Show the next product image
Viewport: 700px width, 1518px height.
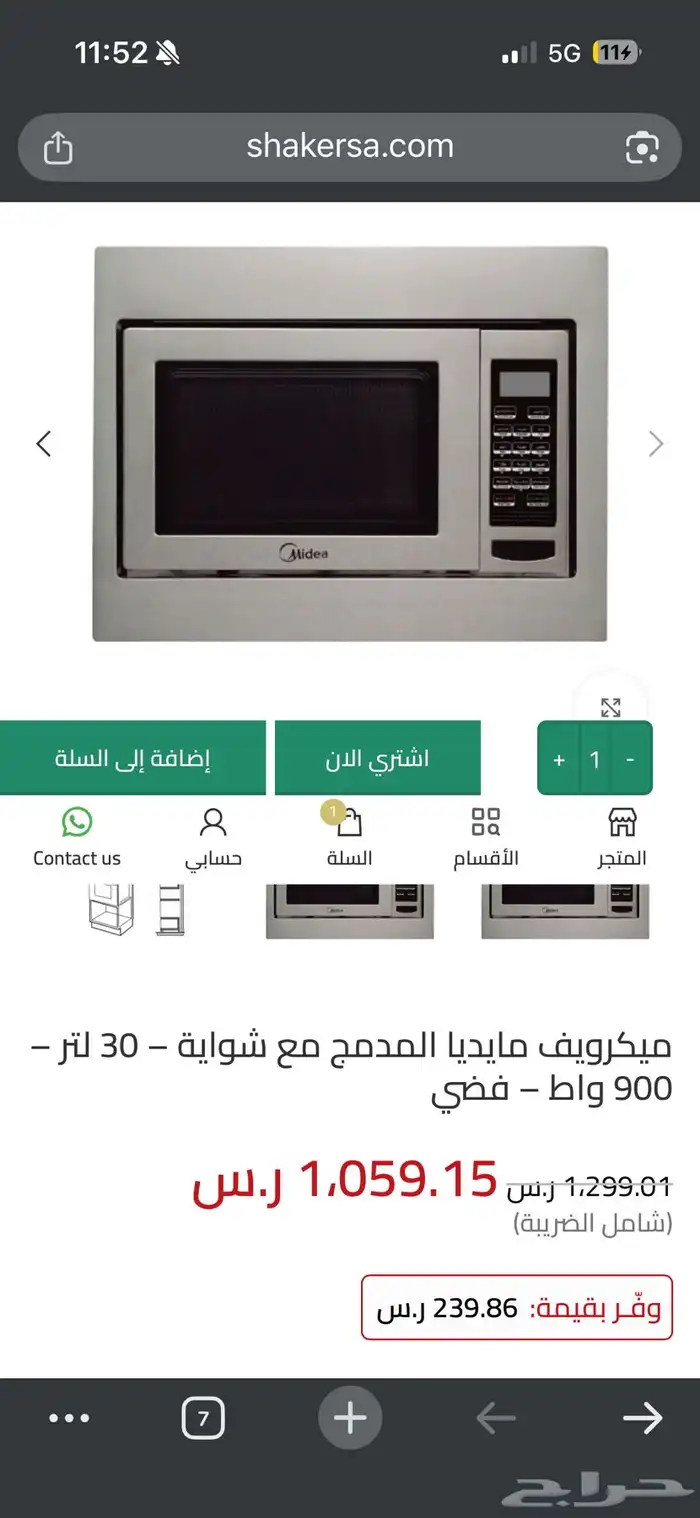point(656,444)
